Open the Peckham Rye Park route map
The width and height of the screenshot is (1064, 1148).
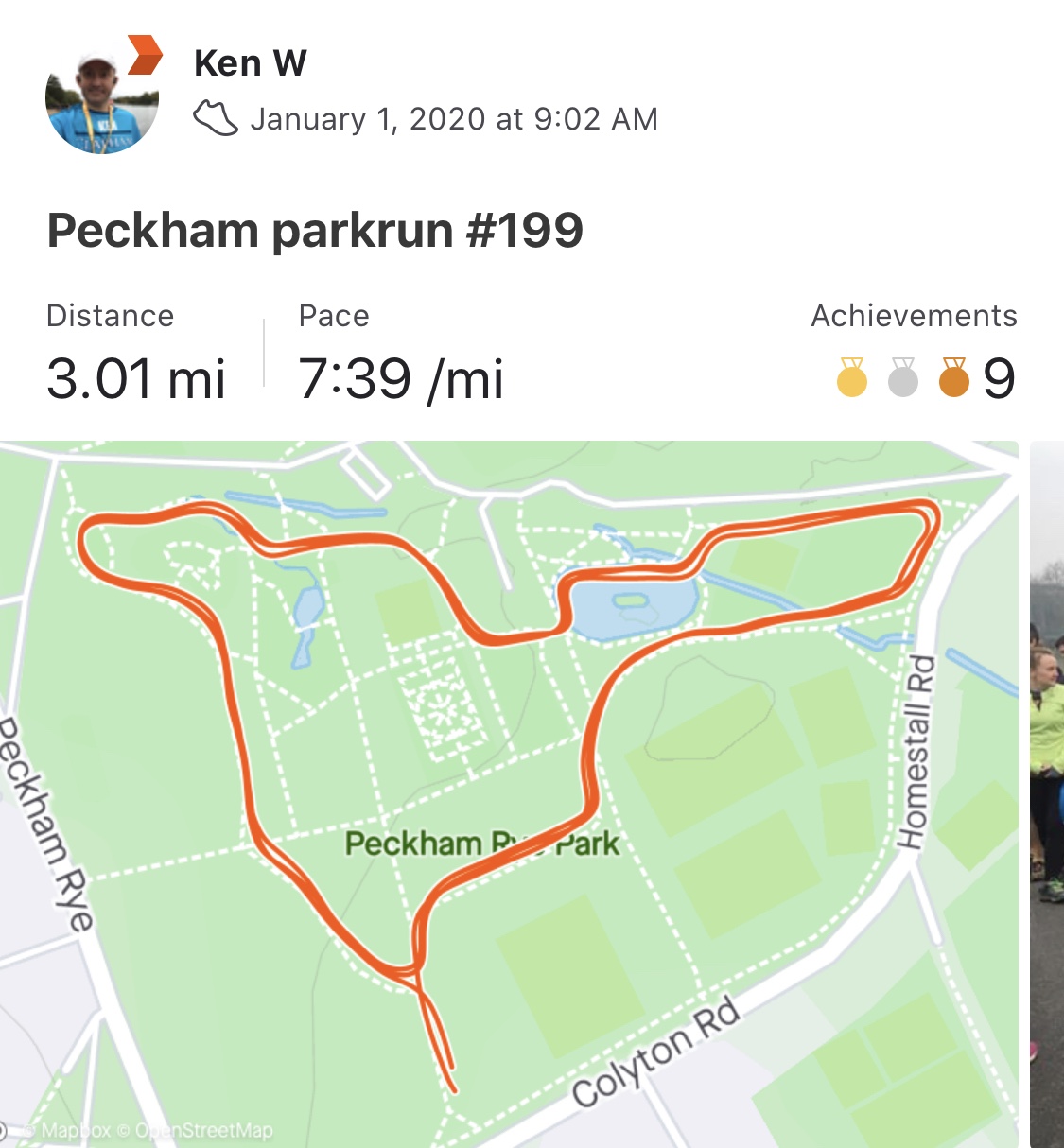tap(509, 794)
